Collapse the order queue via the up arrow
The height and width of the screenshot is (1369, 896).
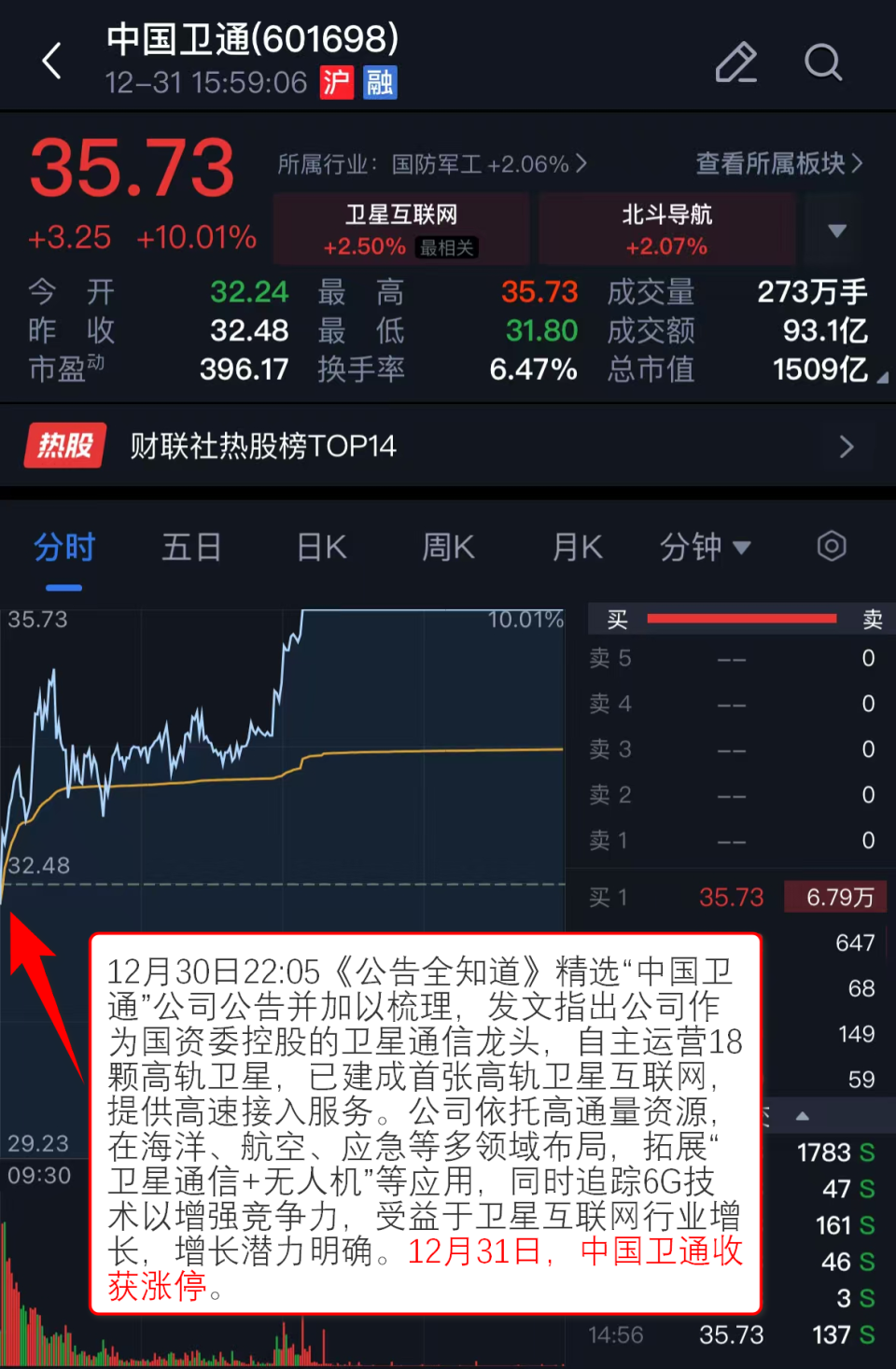click(x=801, y=1114)
